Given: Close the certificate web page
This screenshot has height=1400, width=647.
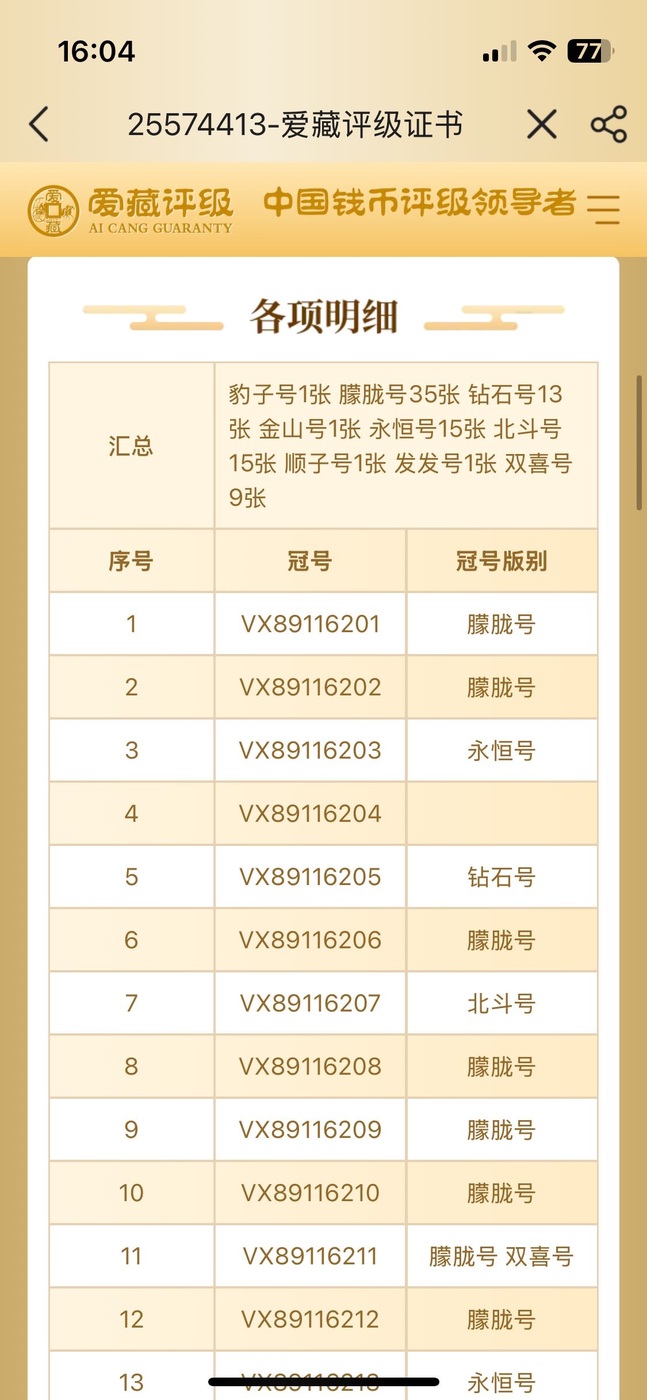Looking at the screenshot, I should point(541,125).
